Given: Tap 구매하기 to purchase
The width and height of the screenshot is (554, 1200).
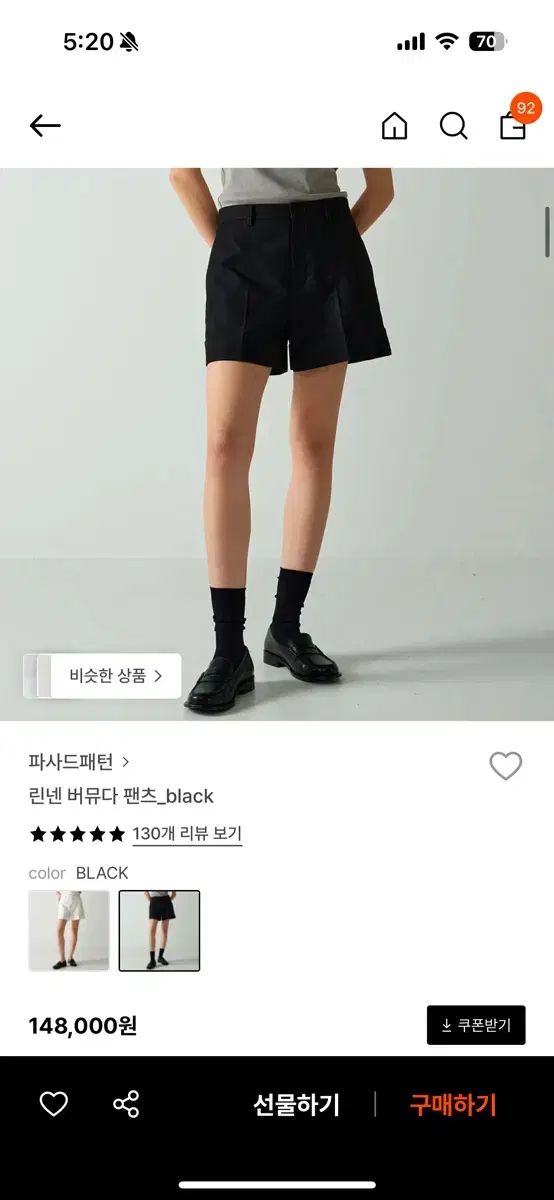Looking at the screenshot, I should [x=453, y=1105].
